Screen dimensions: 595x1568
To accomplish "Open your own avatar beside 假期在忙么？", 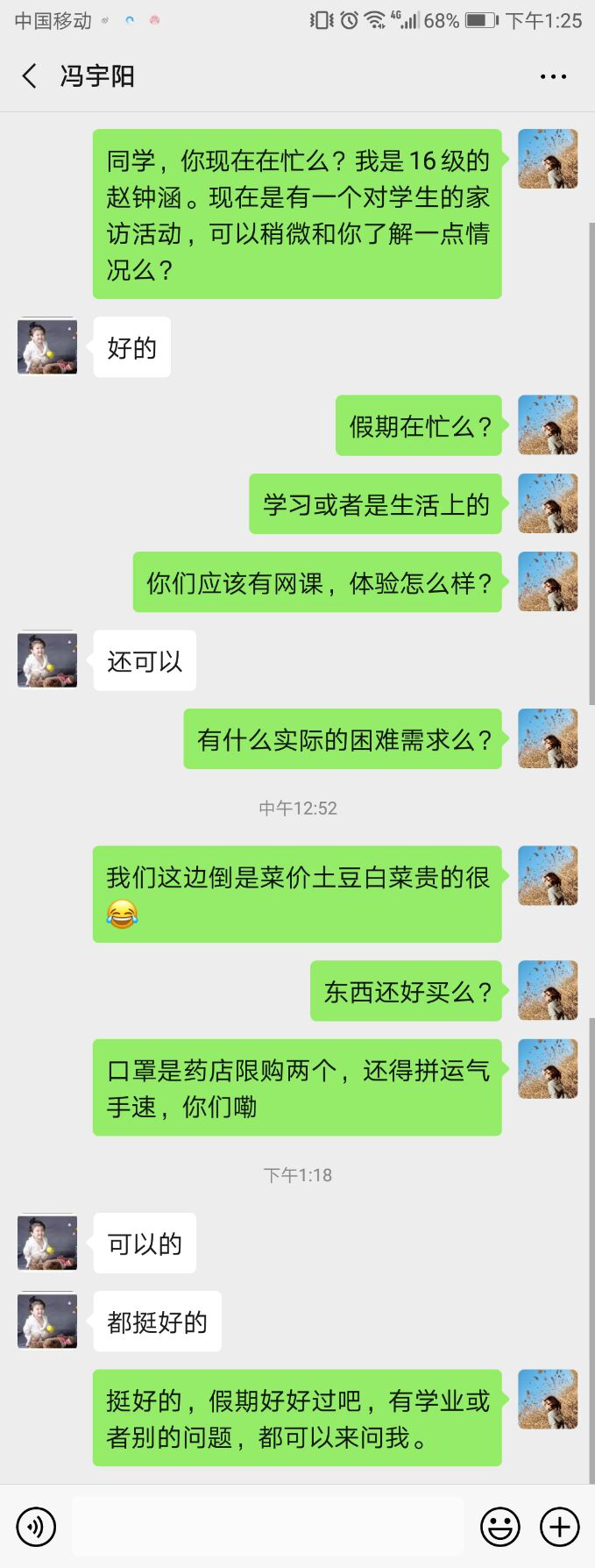I will (x=548, y=424).
